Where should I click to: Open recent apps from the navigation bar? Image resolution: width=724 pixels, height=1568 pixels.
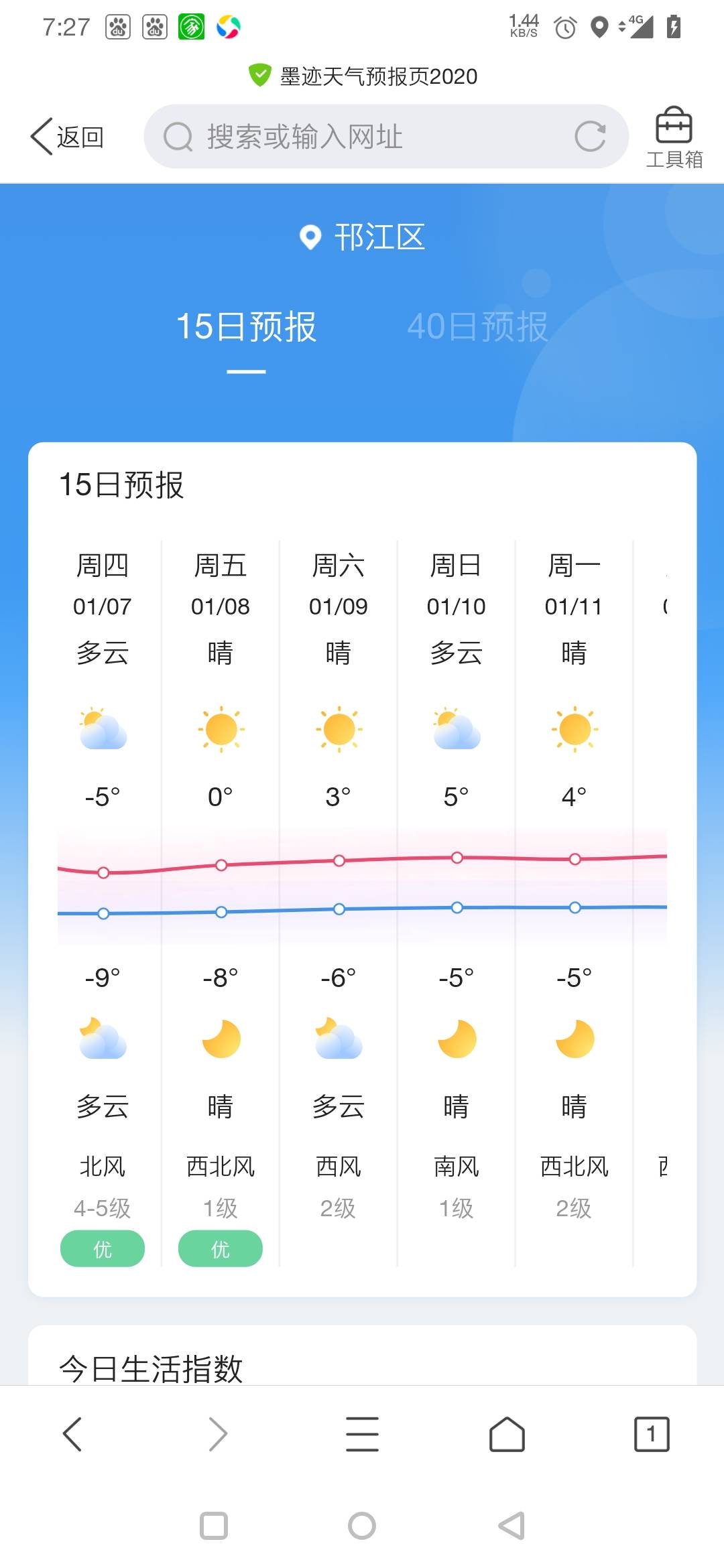click(x=214, y=1526)
